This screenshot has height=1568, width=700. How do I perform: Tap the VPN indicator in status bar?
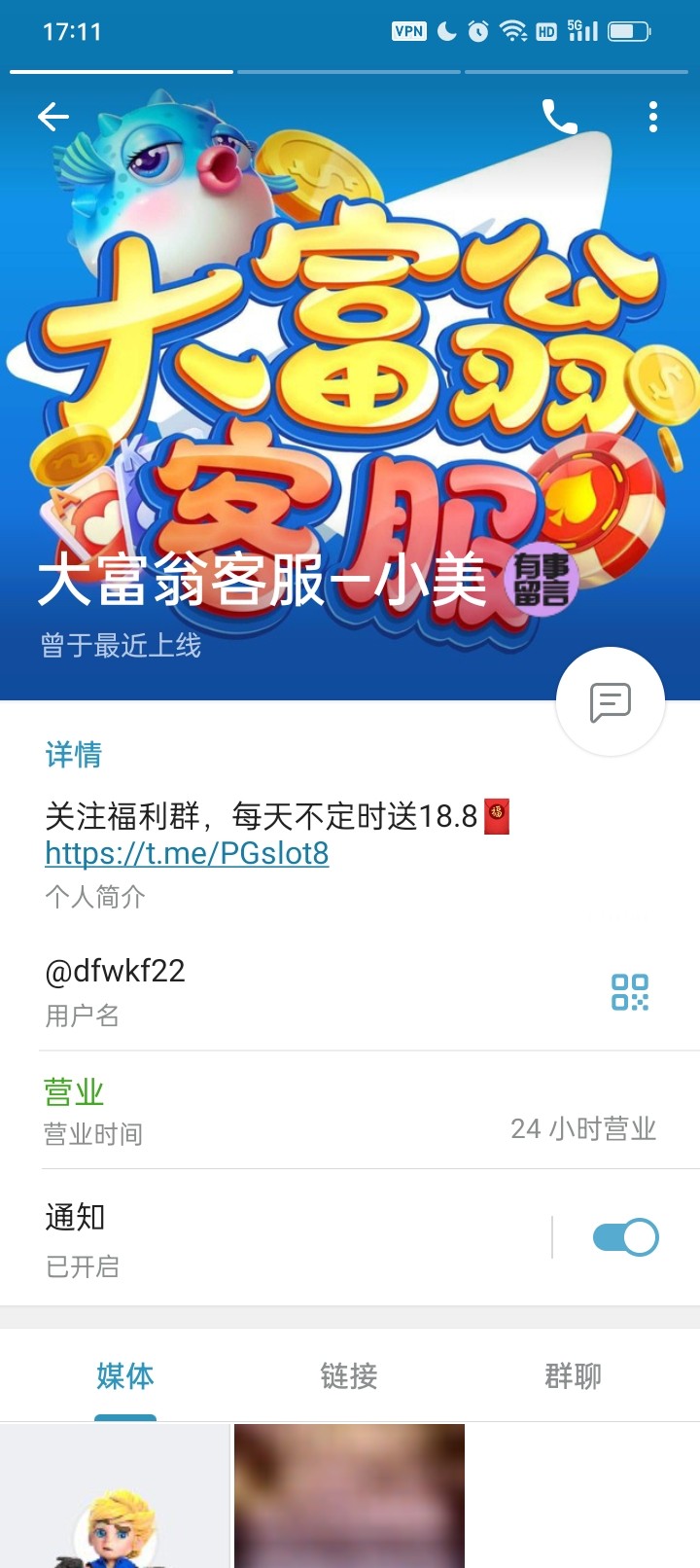point(409,30)
